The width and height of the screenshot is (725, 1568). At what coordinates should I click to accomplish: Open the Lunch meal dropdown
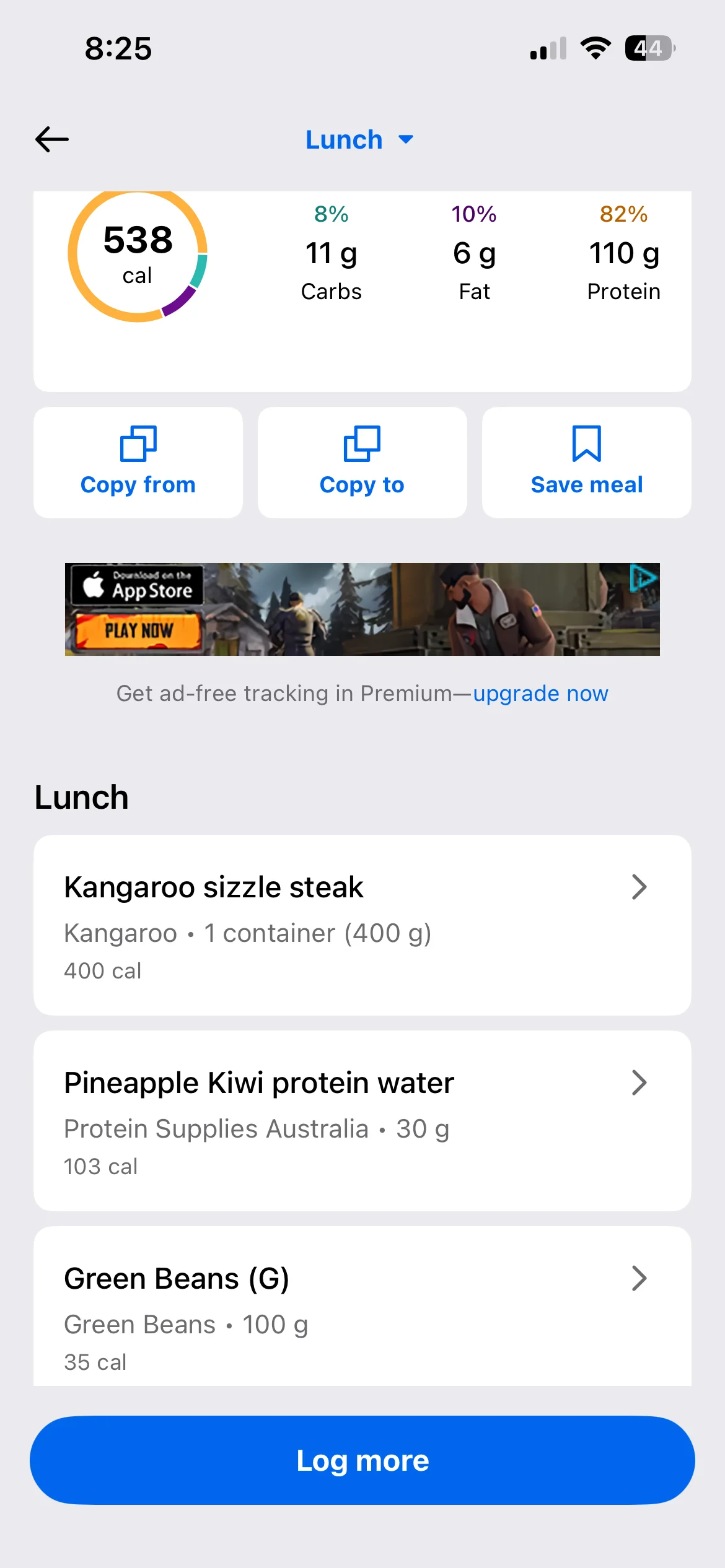click(359, 140)
